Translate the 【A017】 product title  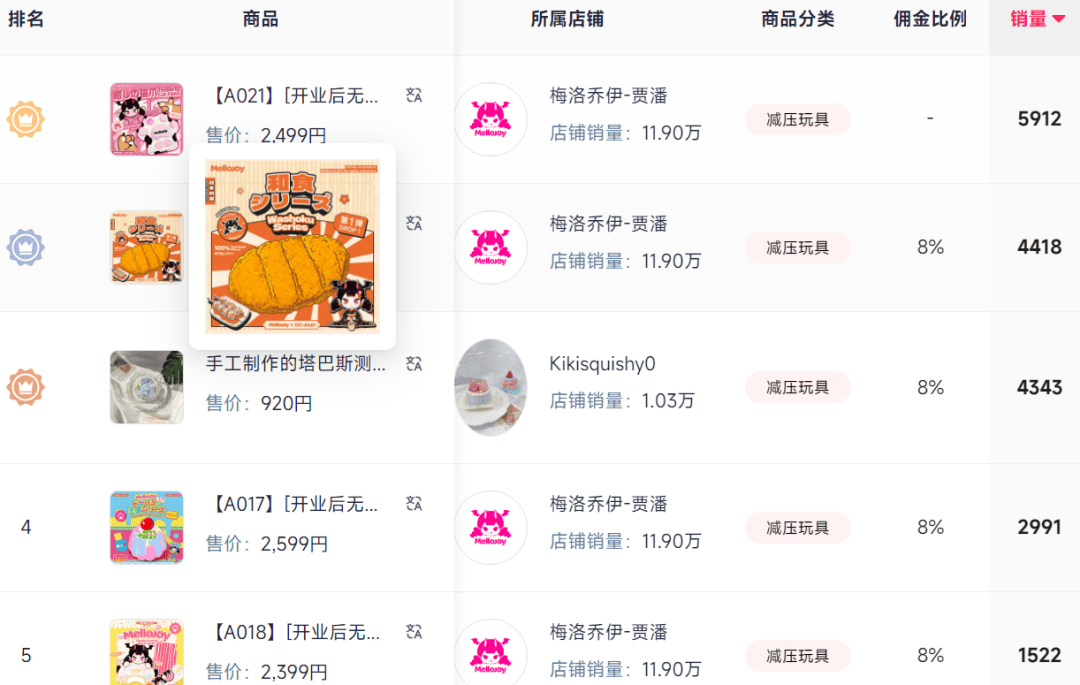[x=414, y=504]
